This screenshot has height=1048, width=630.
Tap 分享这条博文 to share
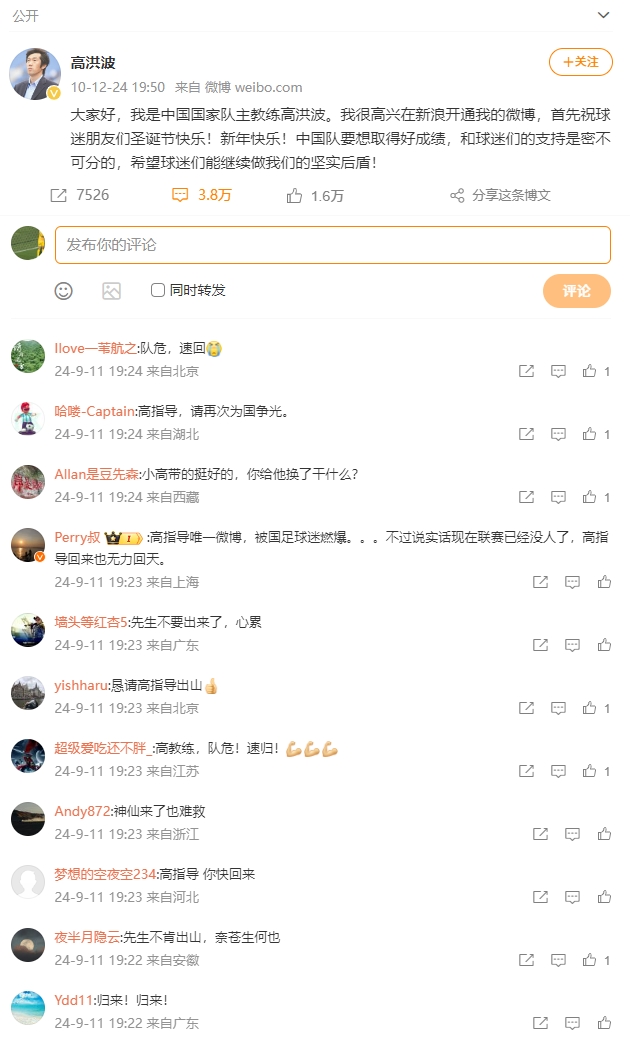point(500,195)
